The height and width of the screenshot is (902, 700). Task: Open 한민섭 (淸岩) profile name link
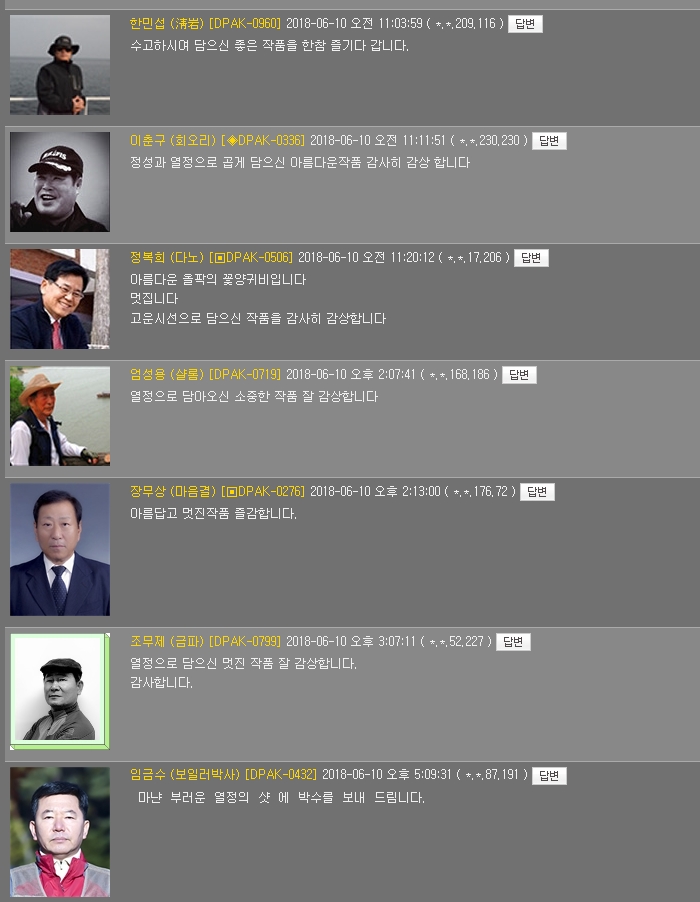pyautogui.click(x=167, y=24)
